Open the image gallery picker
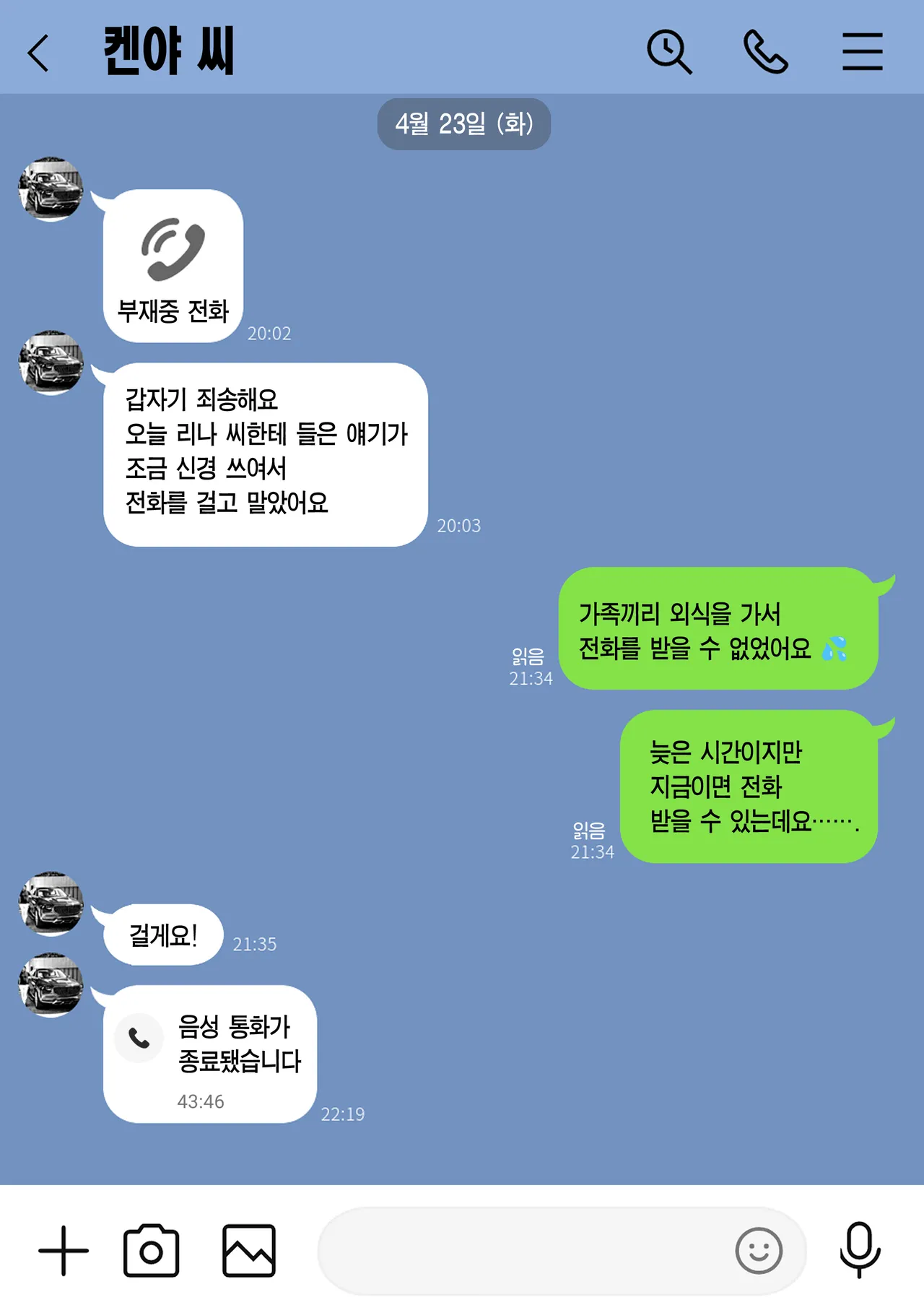This screenshot has height=1305, width=924. point(248,1250)
